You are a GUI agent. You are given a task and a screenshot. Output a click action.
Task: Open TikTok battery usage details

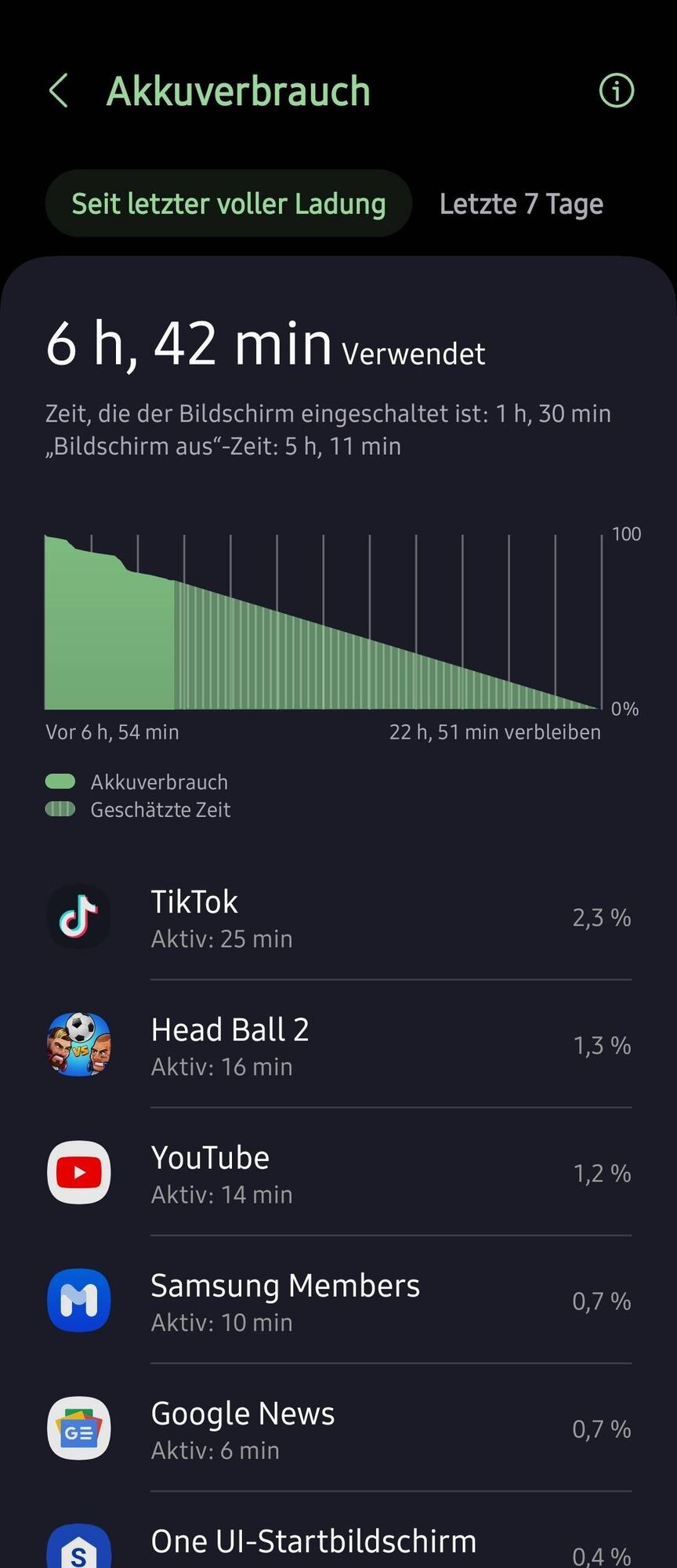click(338, 917)
